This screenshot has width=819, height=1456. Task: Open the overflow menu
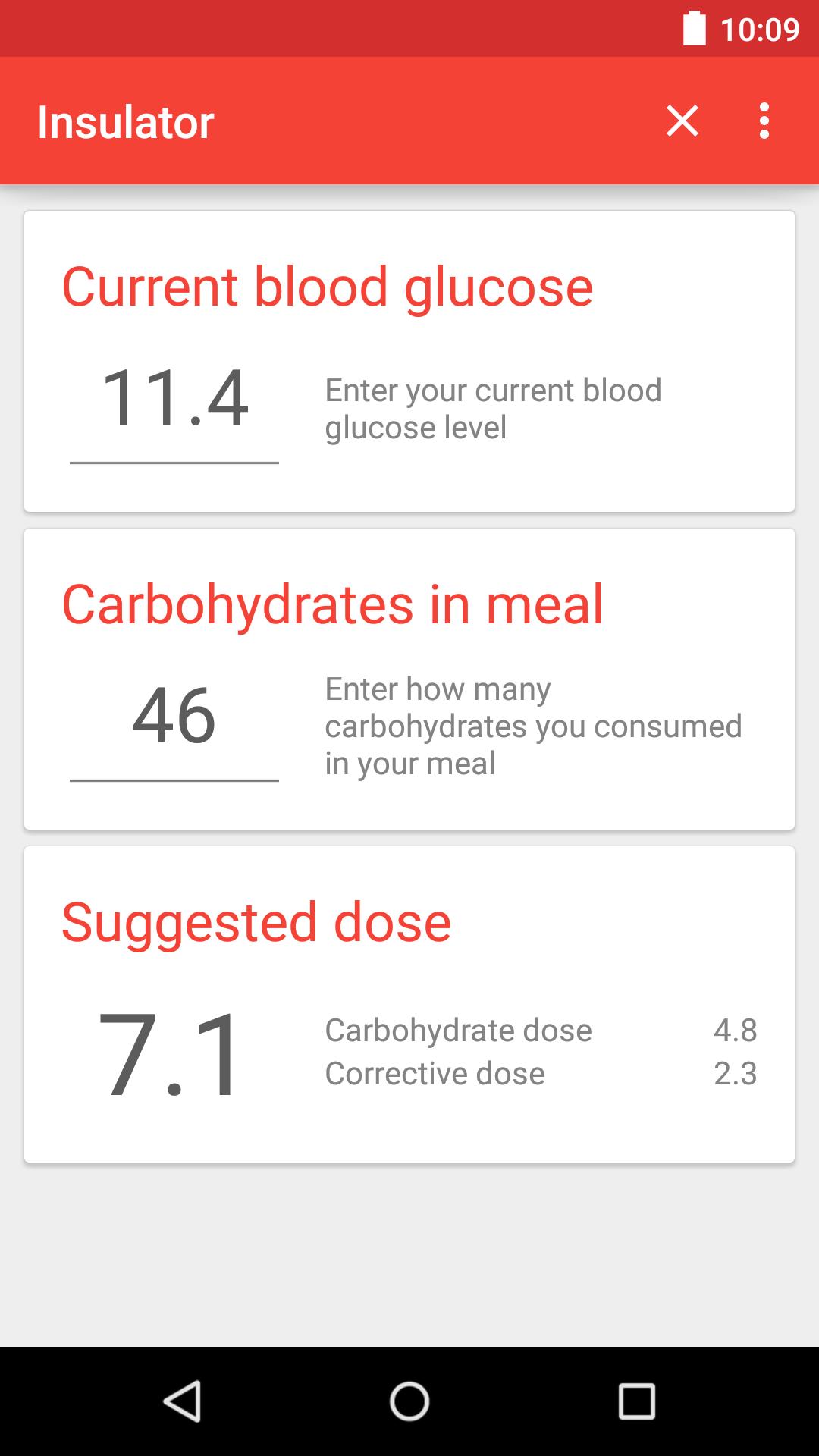[764, 121]
